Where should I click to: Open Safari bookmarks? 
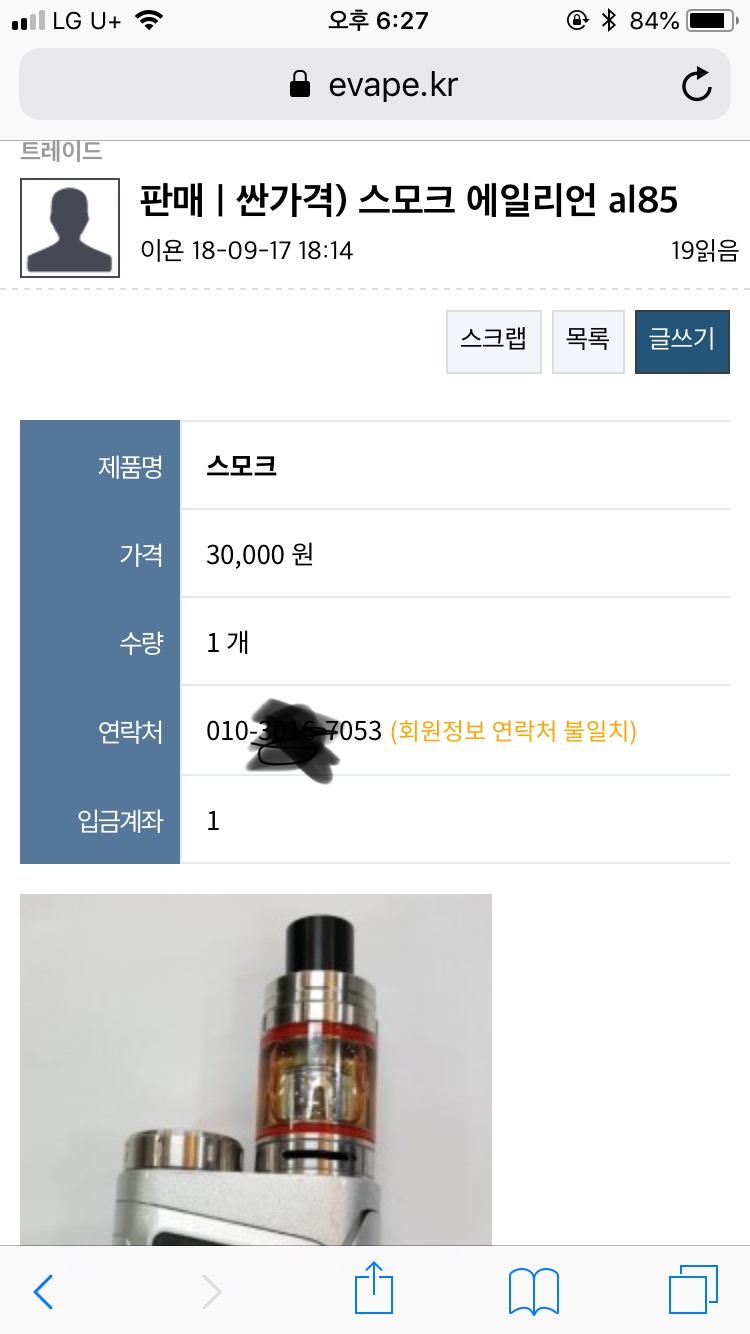533,1291
